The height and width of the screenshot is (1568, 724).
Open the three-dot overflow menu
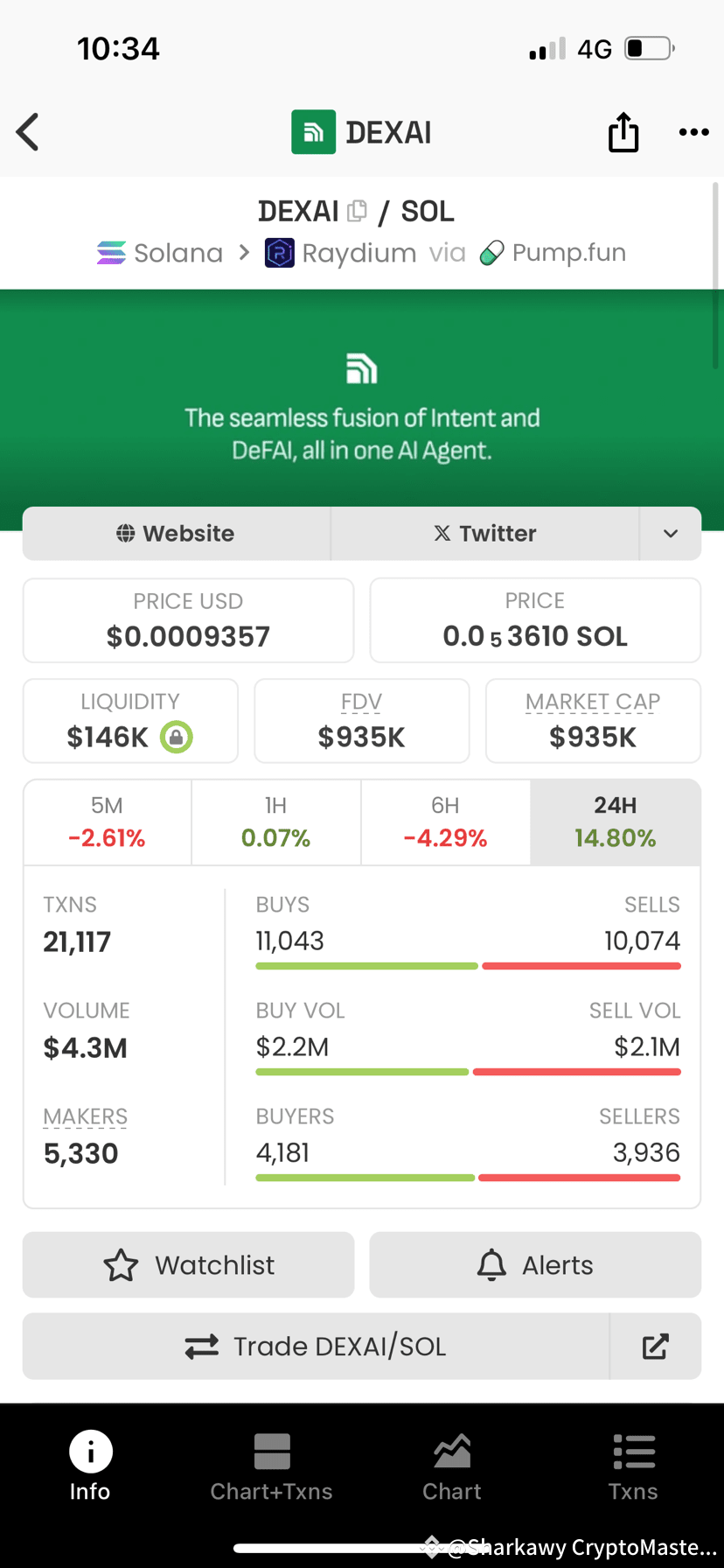tap(693, 133)
